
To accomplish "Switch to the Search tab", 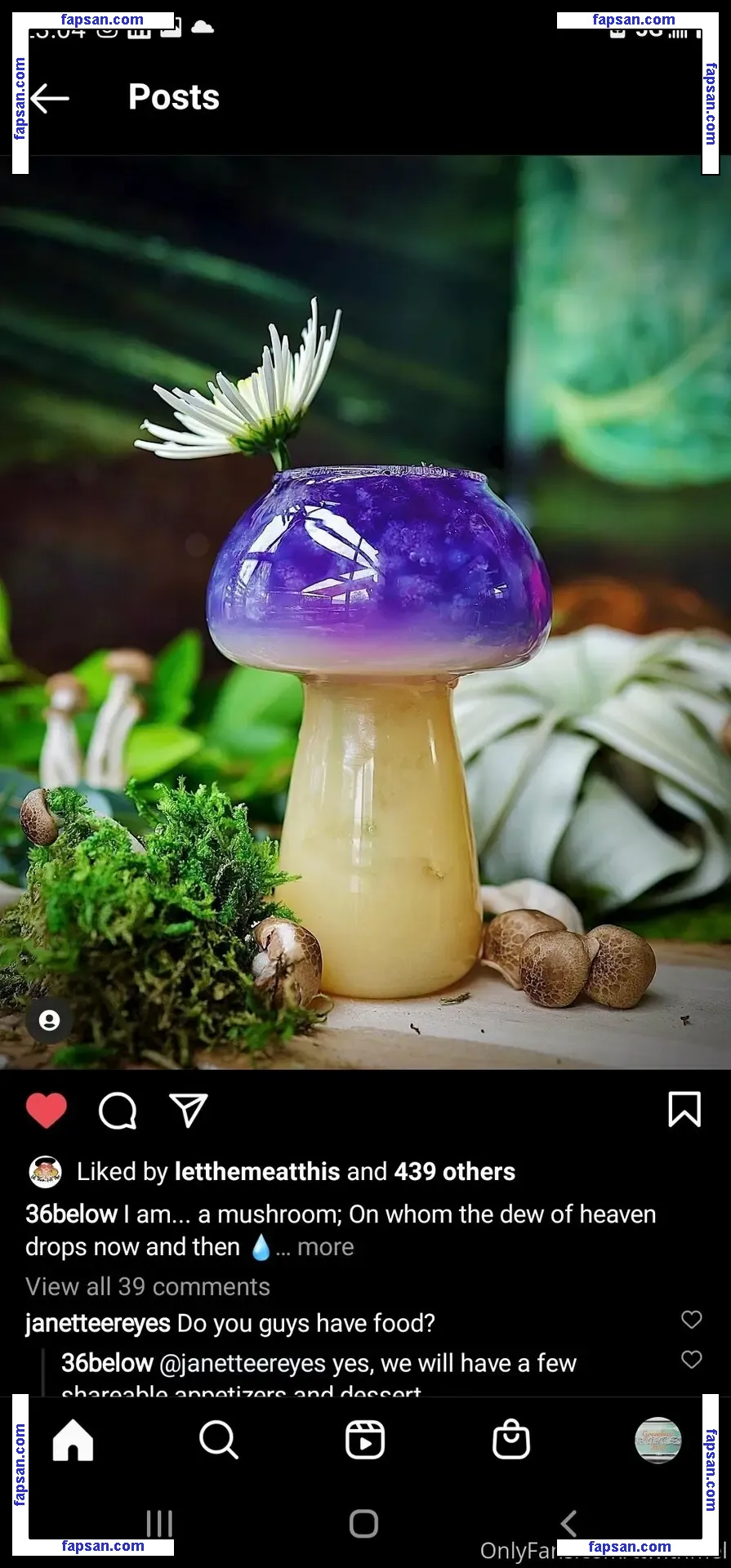I will click(x=218, y=1440).
